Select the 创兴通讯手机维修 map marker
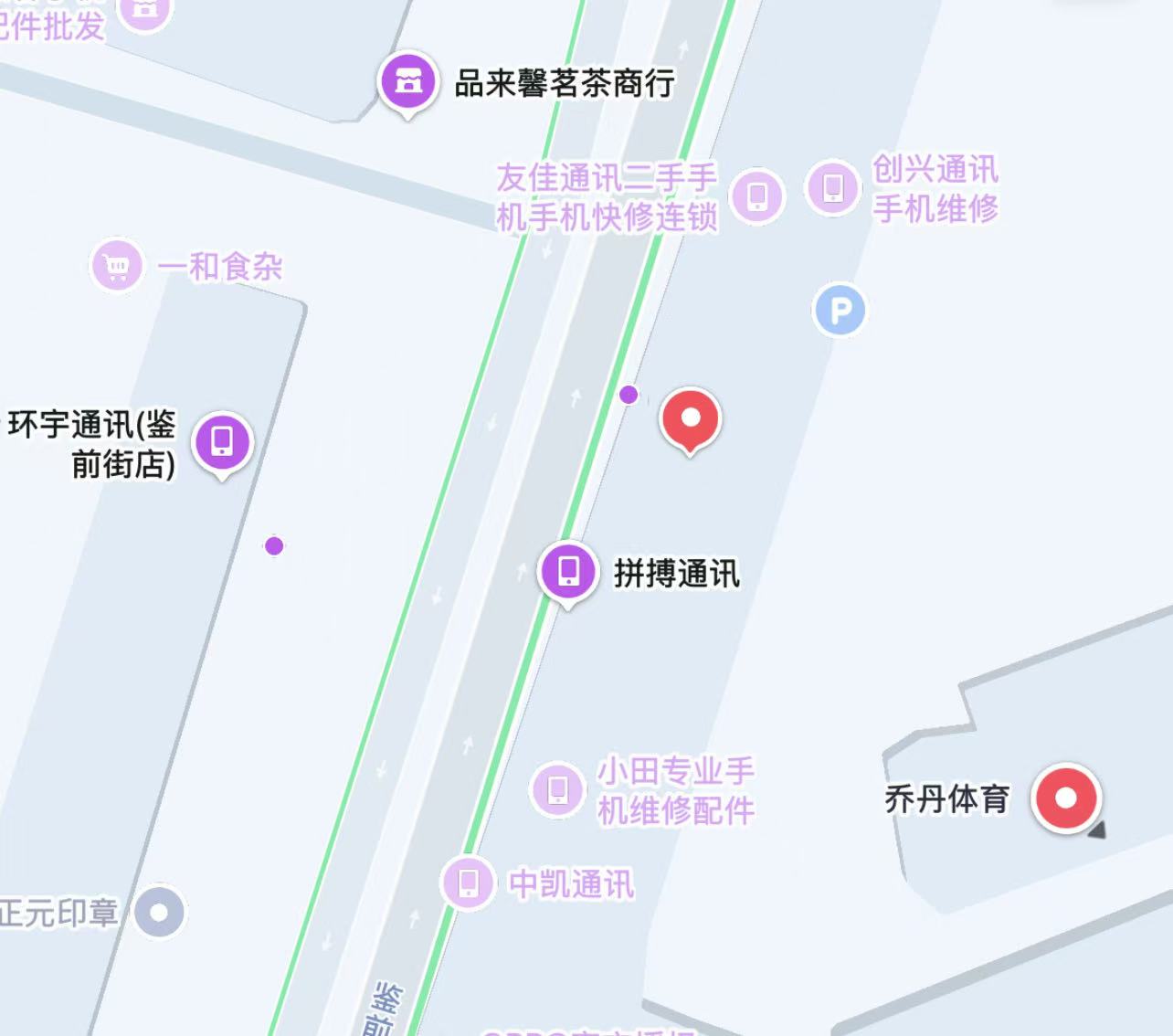The image size is (1173, 1036). (x=832, y=187)
